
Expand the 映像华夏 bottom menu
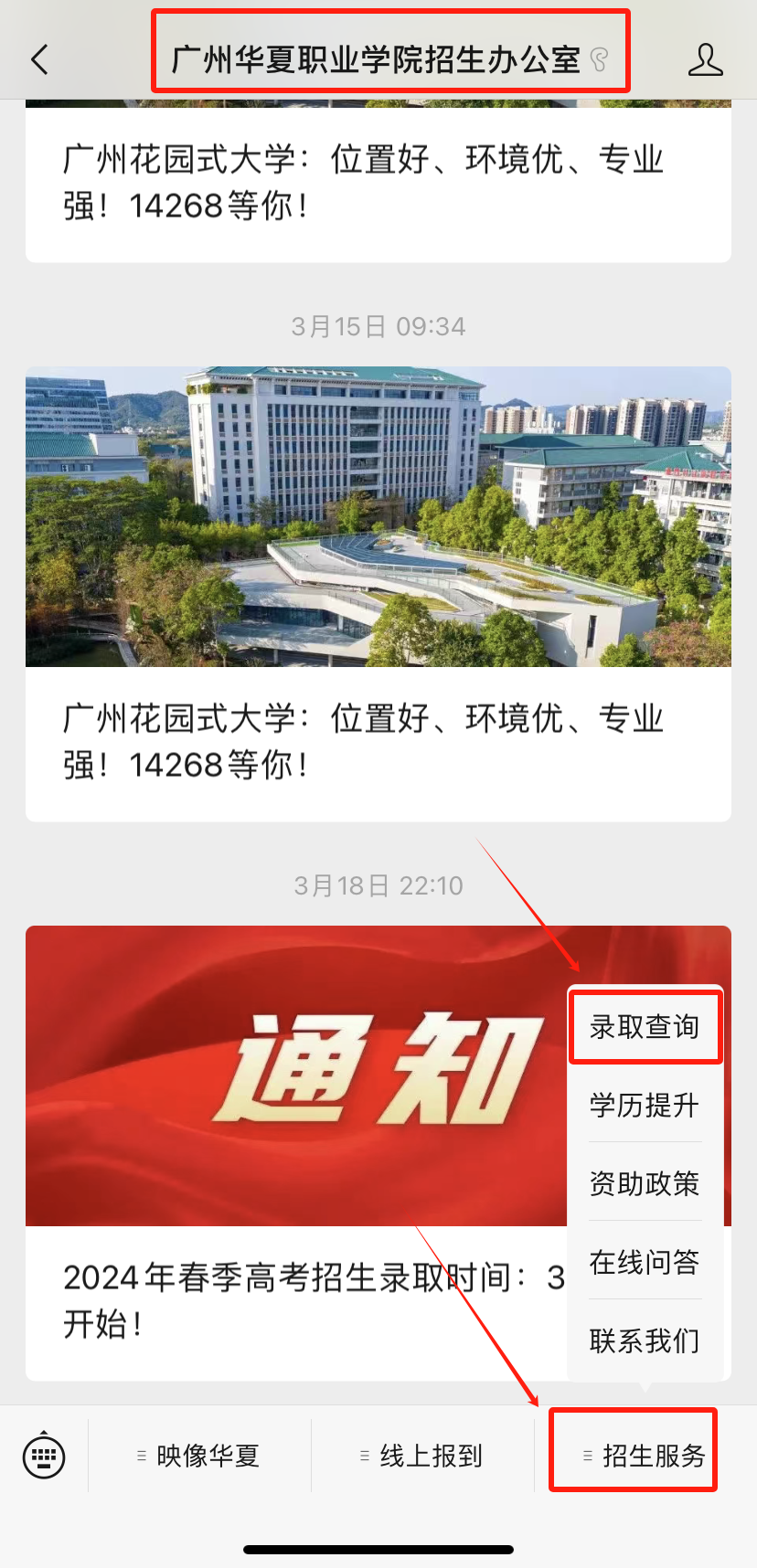coord(199,1456)
